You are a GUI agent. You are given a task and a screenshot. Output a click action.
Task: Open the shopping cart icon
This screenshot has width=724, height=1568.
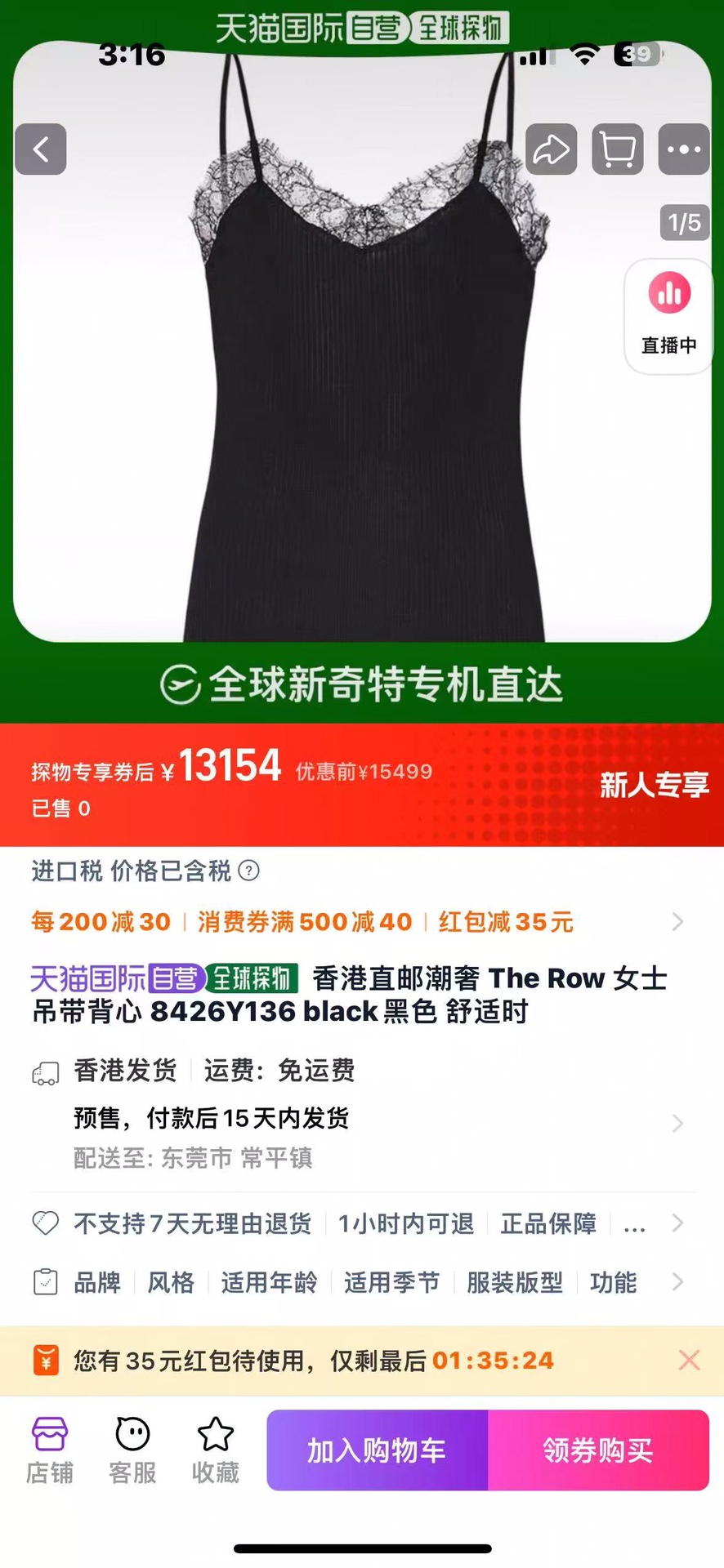click(x=617, y=149)
